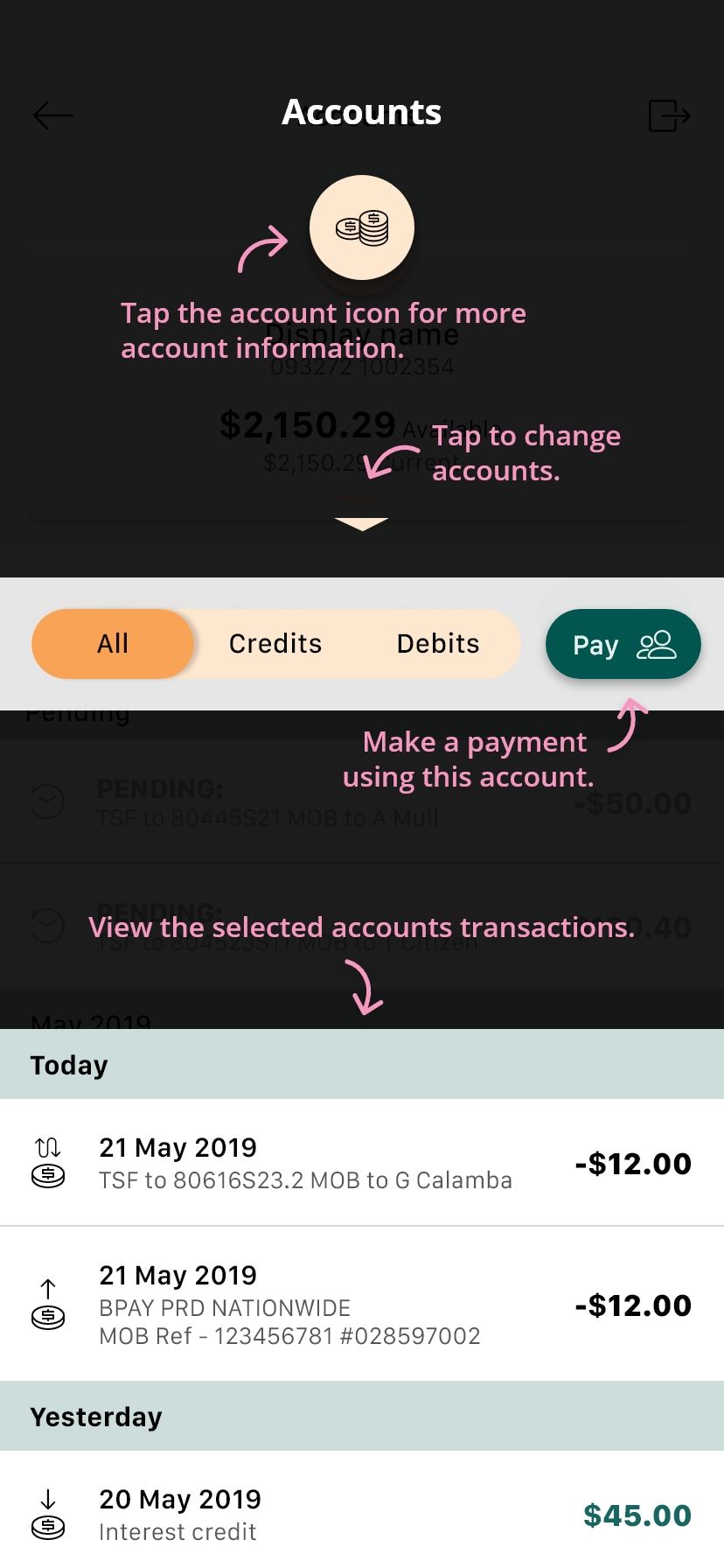Tap the down arrow to change accounts
This screenshot has width=724, height=1568.
tap(361, 524)
